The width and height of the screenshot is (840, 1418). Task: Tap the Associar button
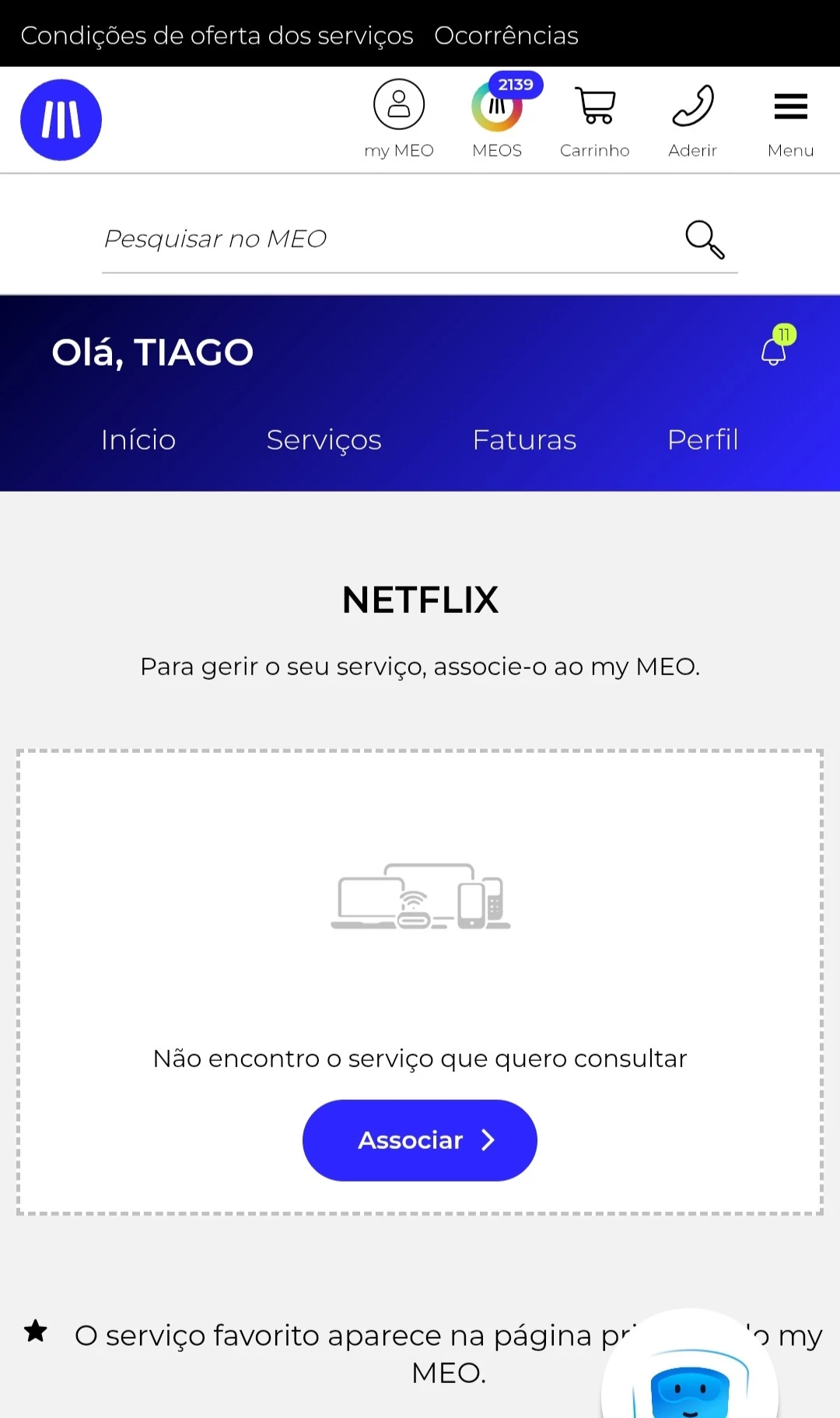[x=420, y=1140]
